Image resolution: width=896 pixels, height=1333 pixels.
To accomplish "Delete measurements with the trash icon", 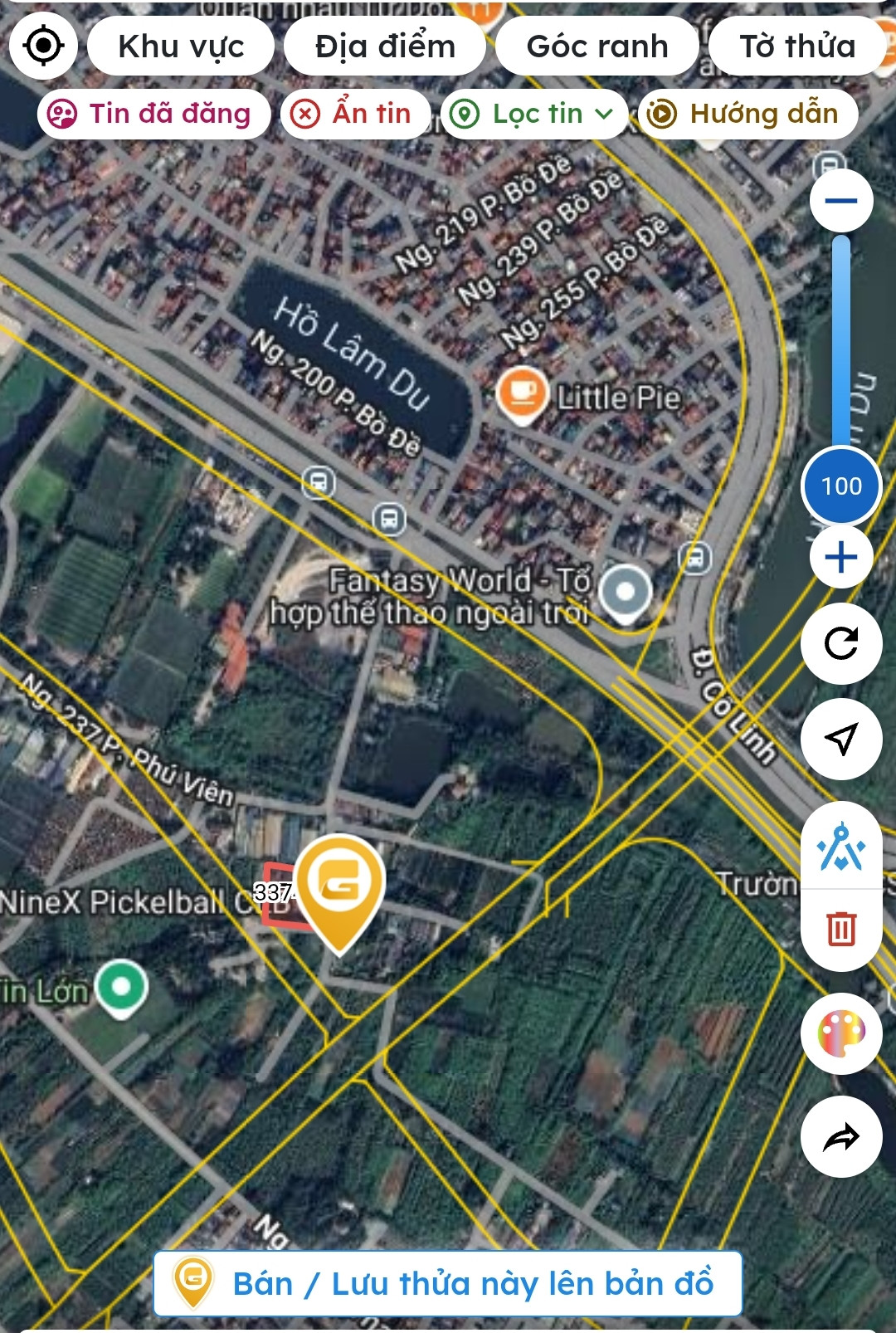I will (841, 928).
